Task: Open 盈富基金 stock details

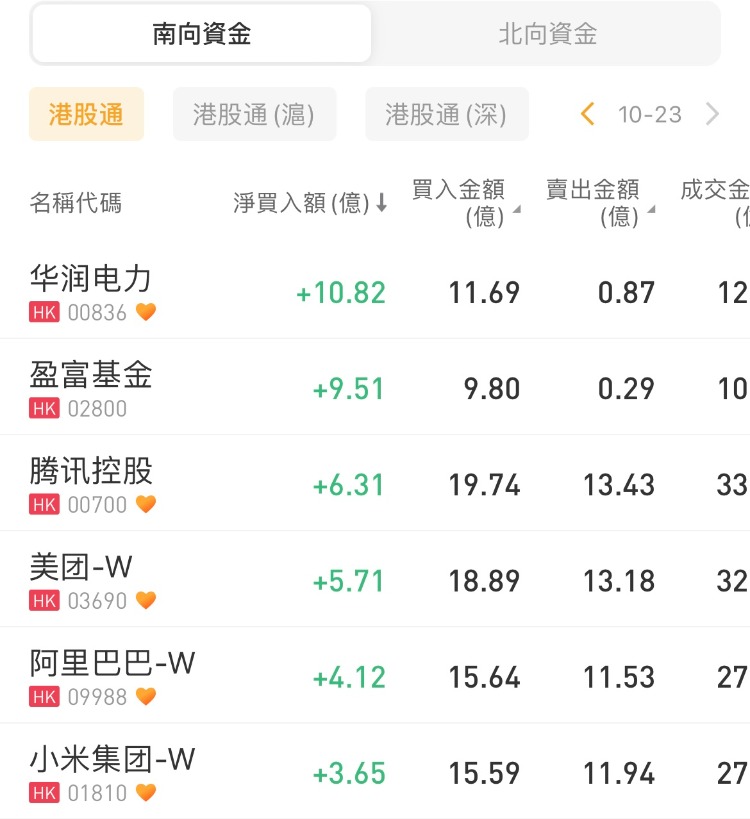Action: click(x=92, y=387)
